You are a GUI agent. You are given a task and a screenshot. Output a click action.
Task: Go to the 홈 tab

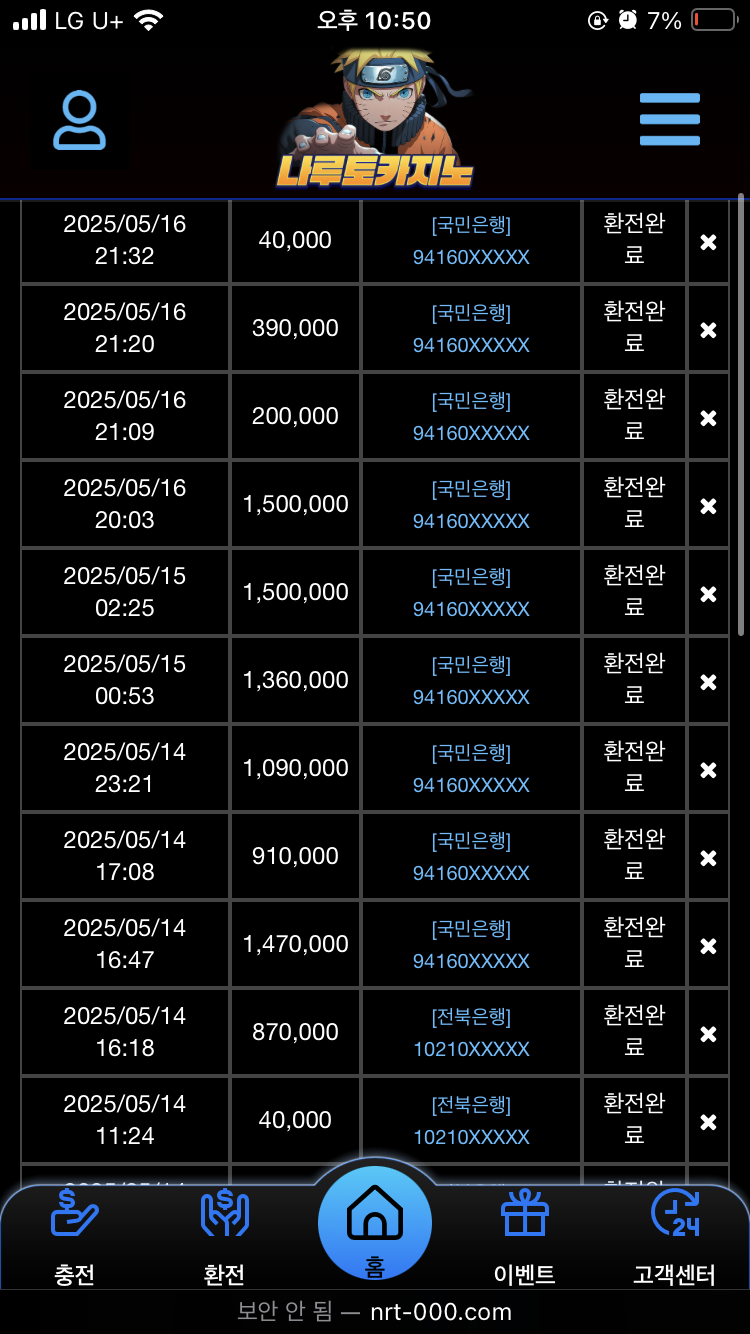tap(375, 1223)
